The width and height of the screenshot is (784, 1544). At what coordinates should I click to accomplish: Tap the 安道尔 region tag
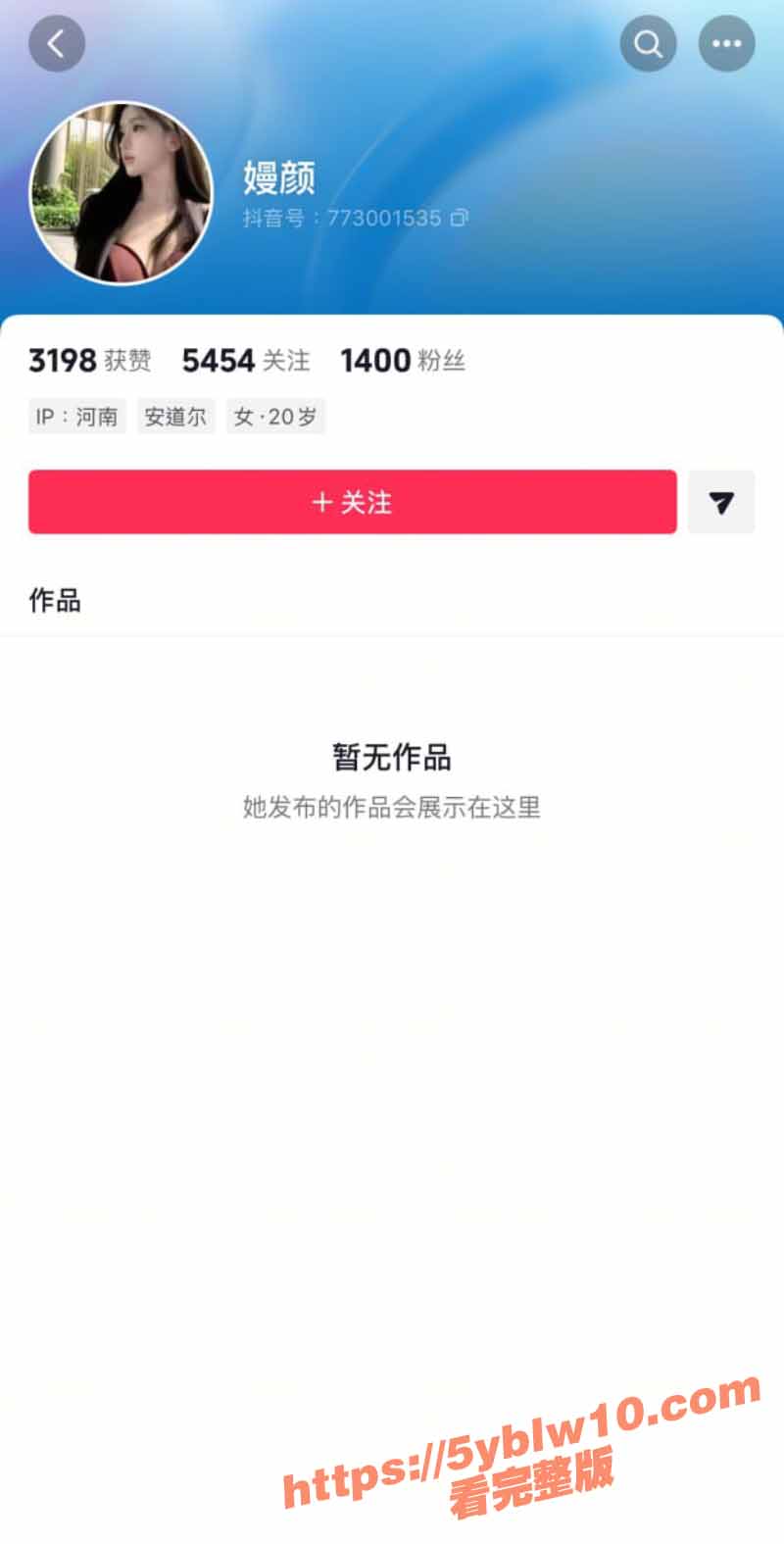(175, 417)
